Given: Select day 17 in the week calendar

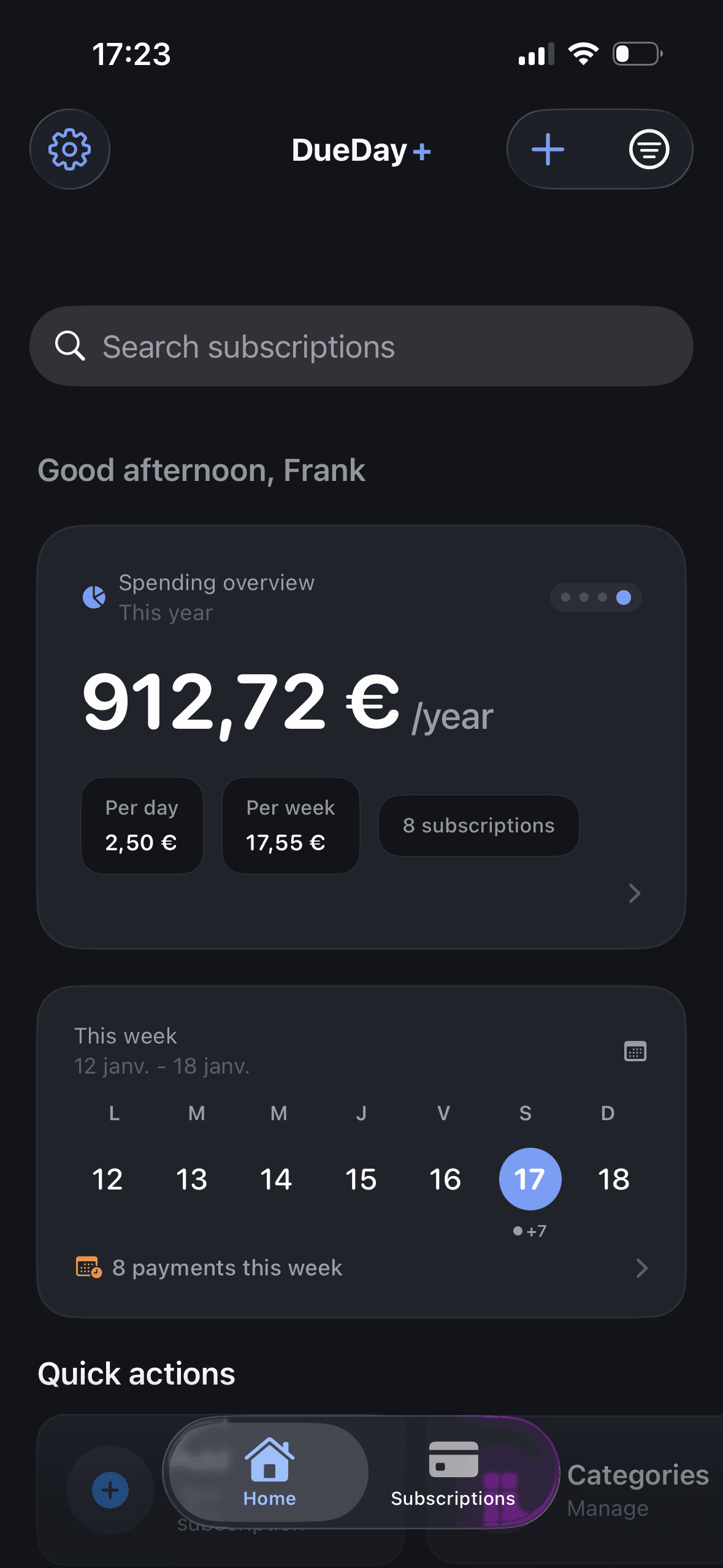Looking at the screenshot, I should pyautogui.click(x=530, y=1178).
